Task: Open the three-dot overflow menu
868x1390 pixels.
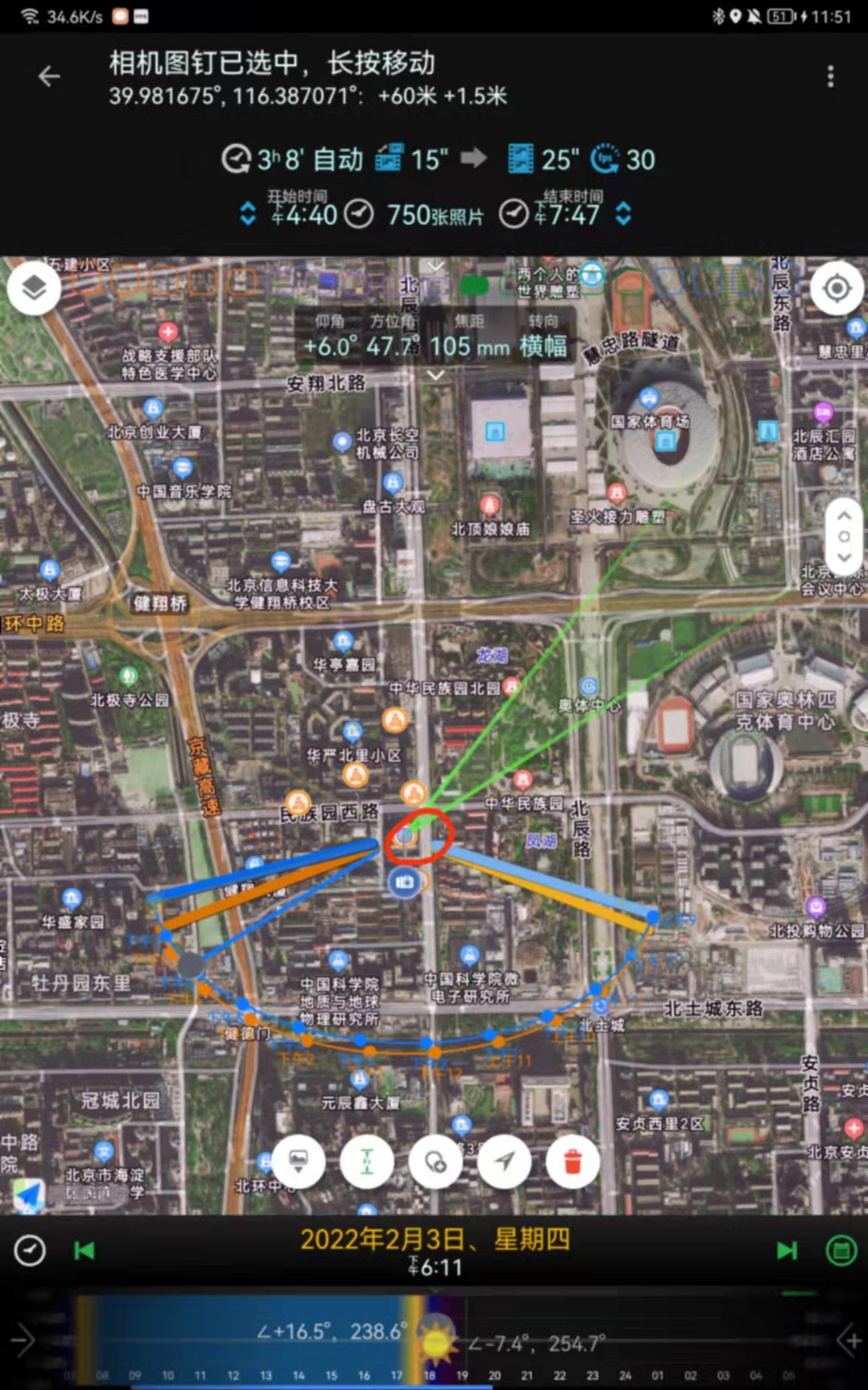Action: pos(830,76)
